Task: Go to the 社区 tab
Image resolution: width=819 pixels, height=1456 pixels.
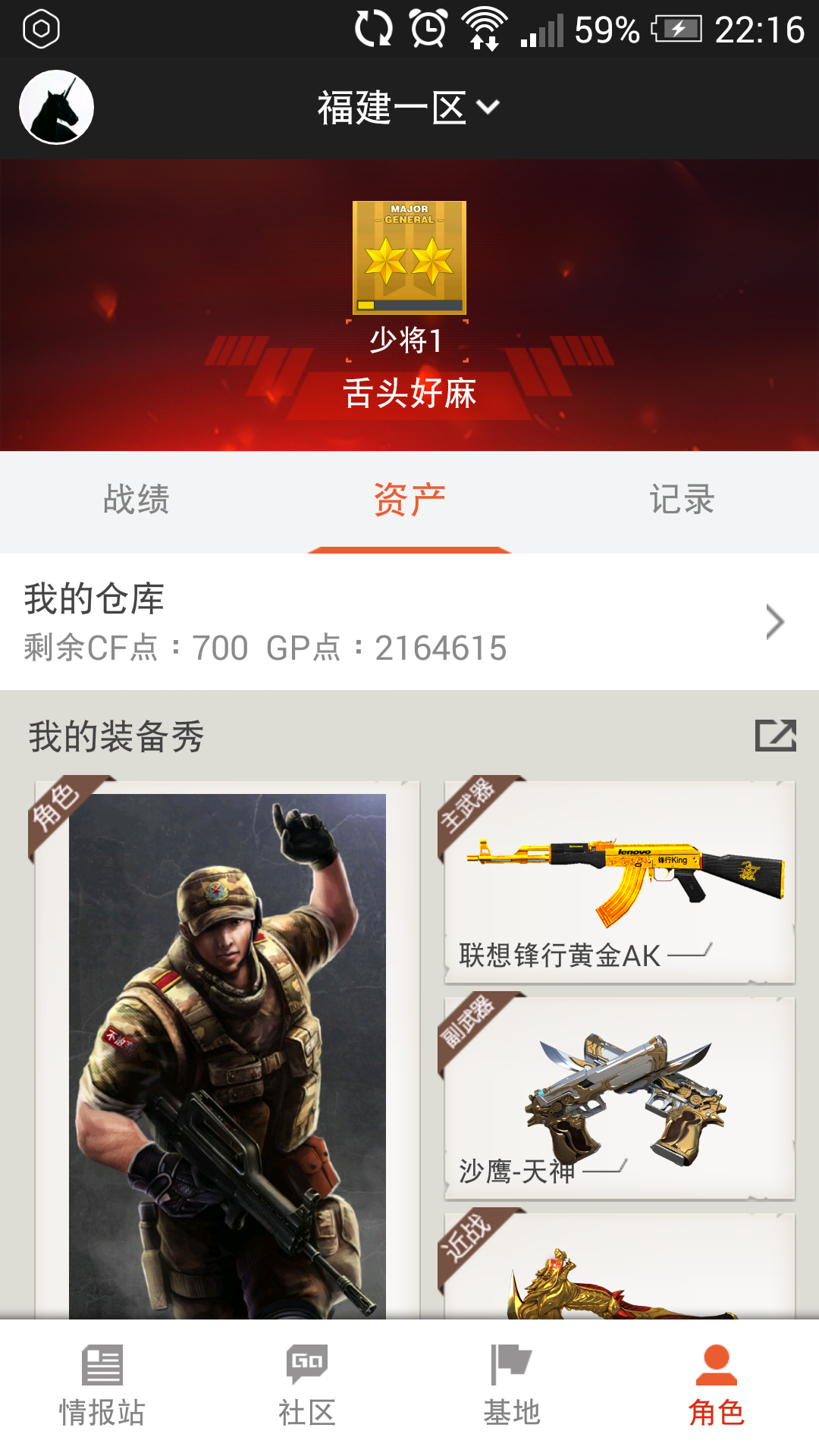Action: coord(307,1387)
